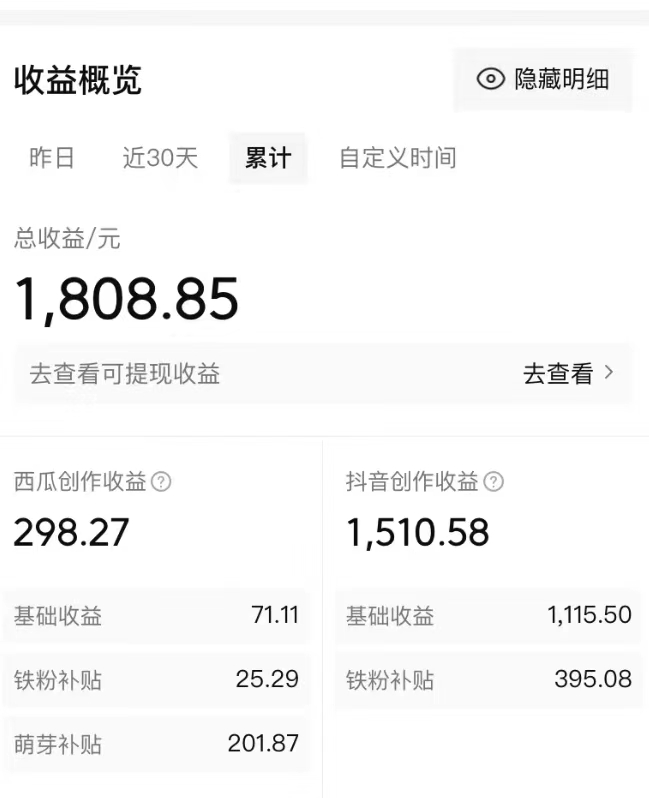Tap the help icon beside 抖音创作收益
649x798 pixels.
pos(494,482)
